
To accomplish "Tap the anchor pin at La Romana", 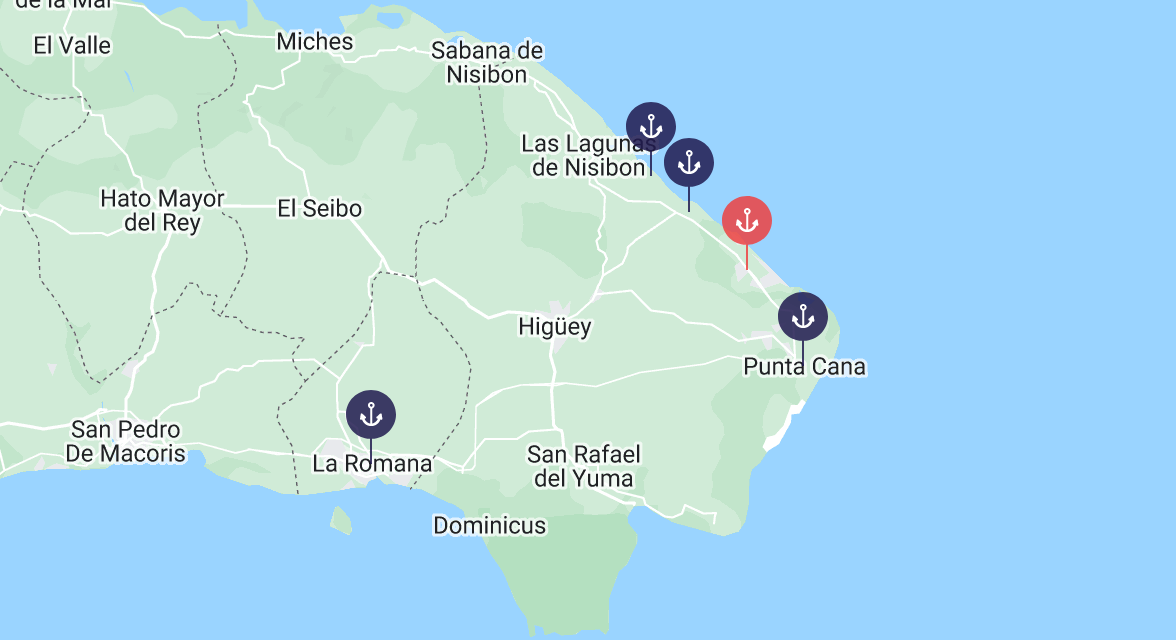I will coord(370,415).
